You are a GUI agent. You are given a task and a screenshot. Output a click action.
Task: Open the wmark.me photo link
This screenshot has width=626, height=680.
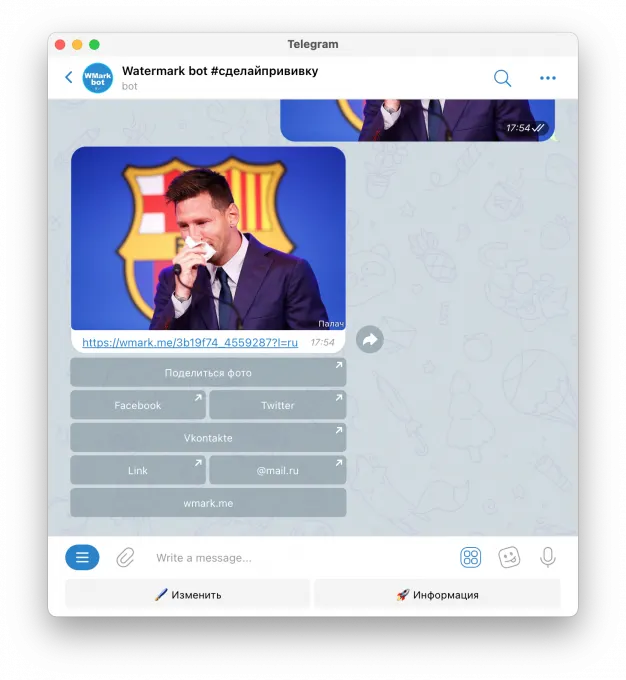(190, 342)
